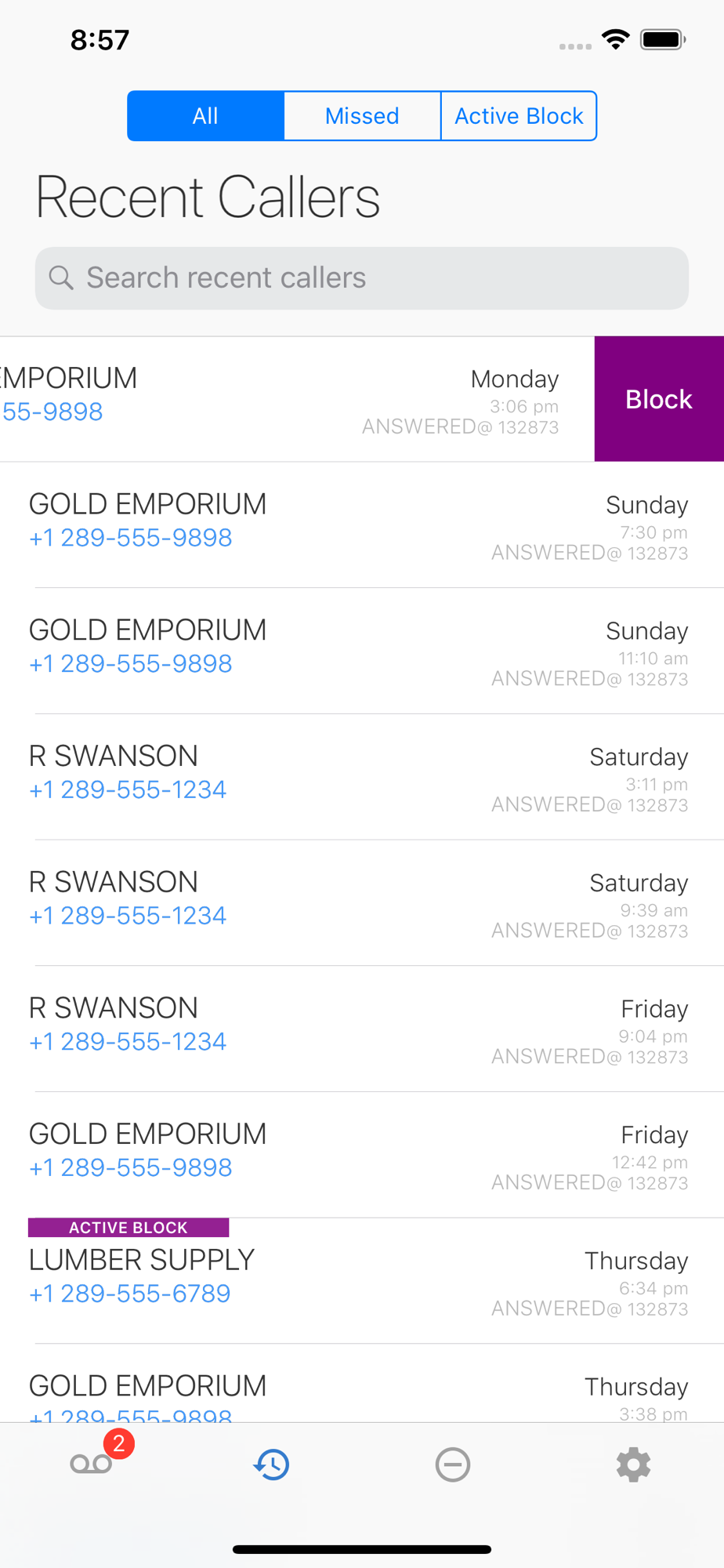Tap the purple Block button
Screen dimensions: 724x1568
(659, 399)
